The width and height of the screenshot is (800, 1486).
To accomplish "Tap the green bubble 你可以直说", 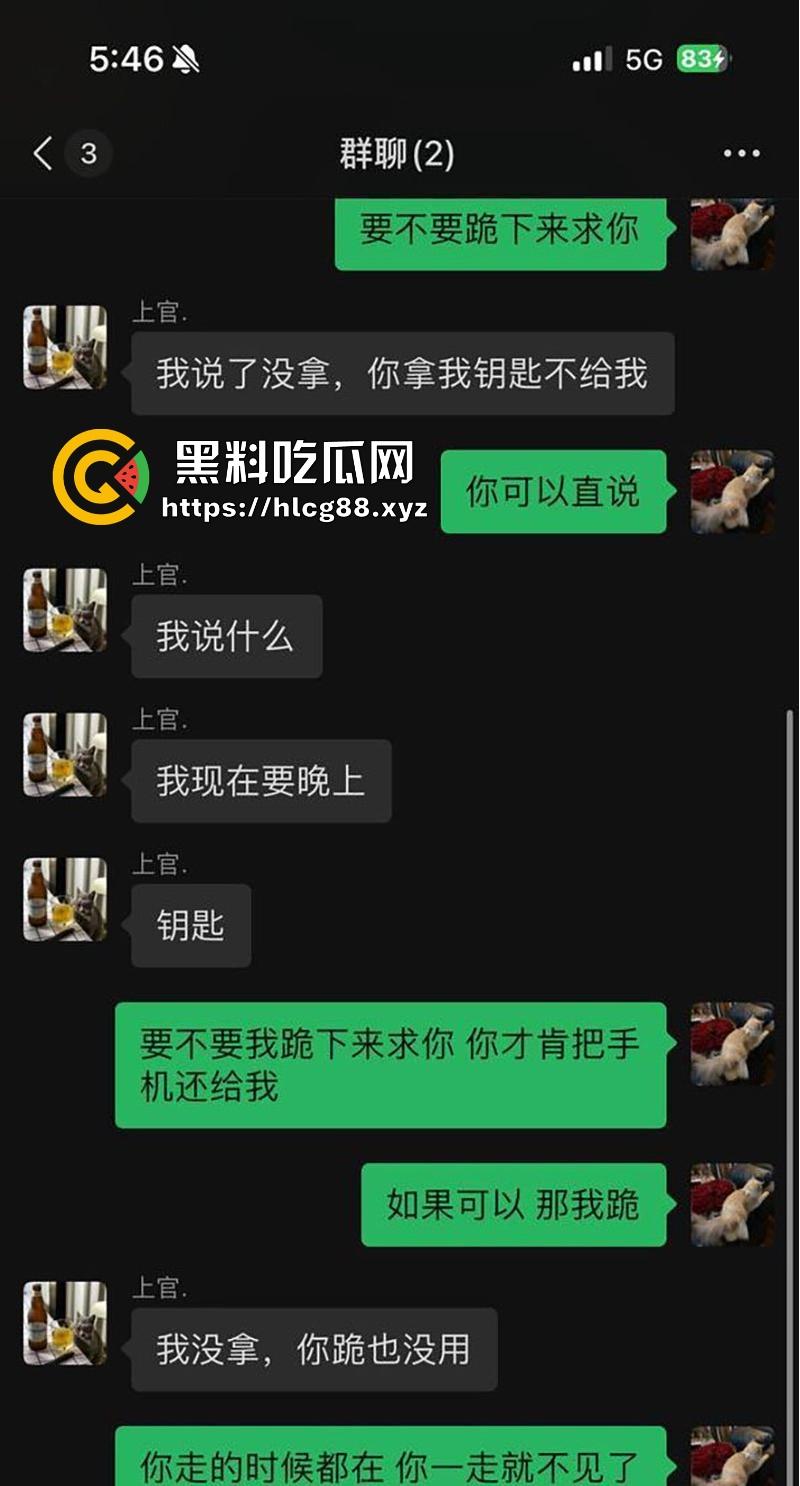I will point(553,491).
